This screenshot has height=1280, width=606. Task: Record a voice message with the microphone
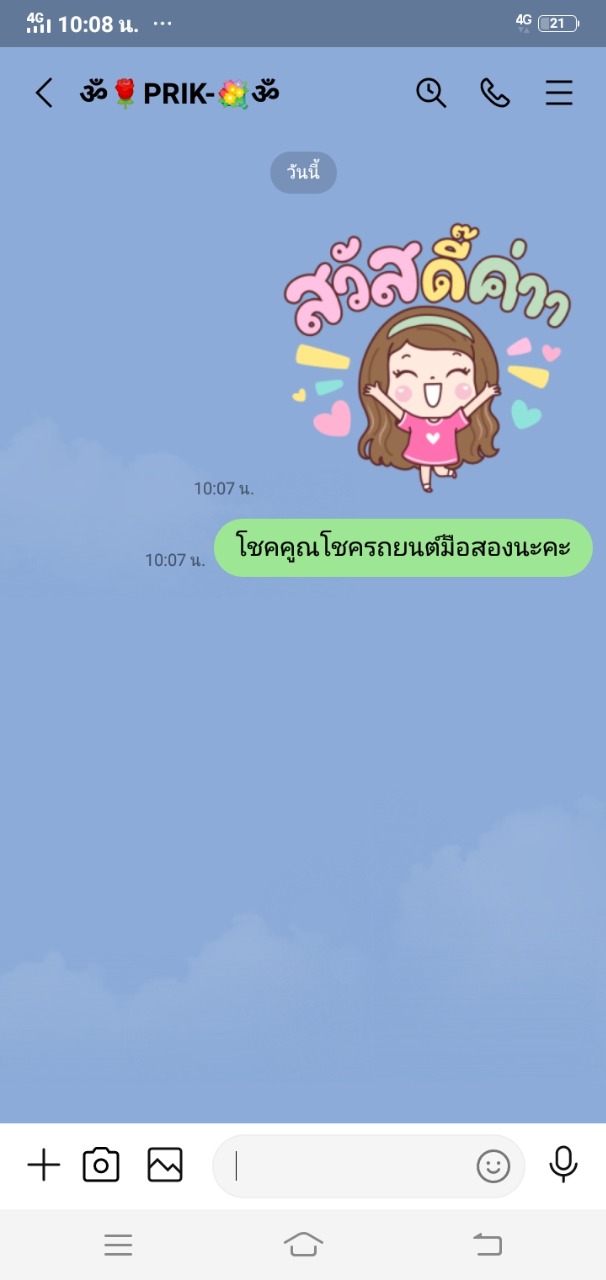[x=563, y=1164]
